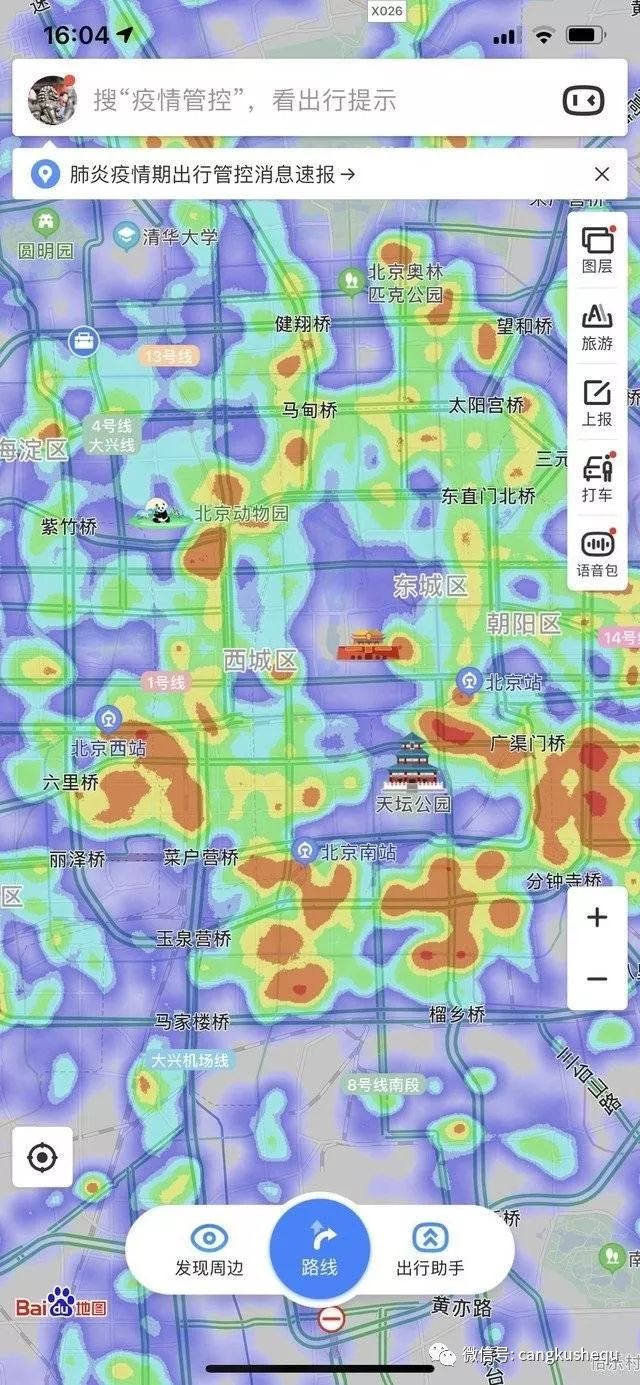Zoom out the map with minus button
The height and width of the screenshot is (1385, 640).
tap(597, 978)
